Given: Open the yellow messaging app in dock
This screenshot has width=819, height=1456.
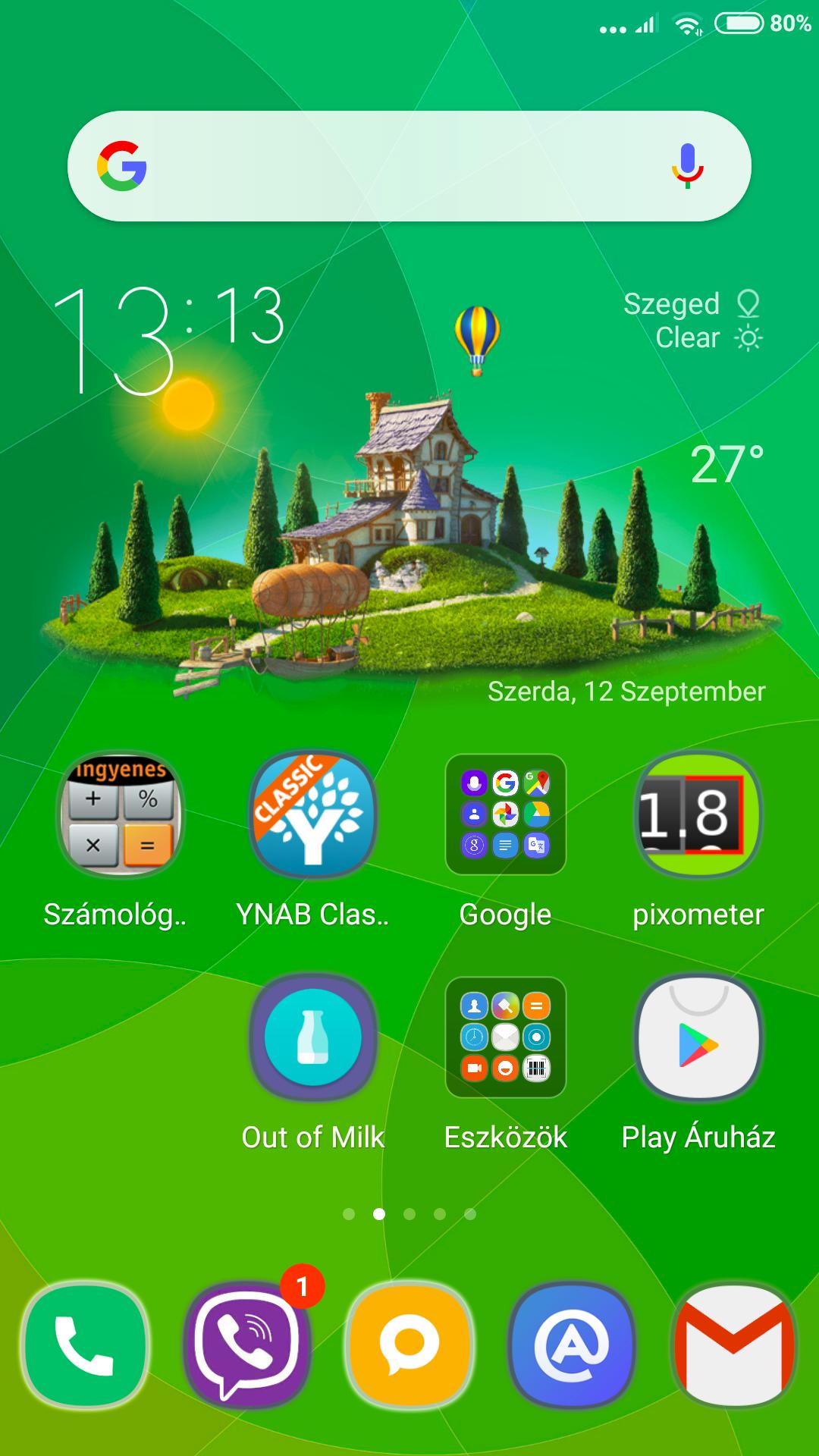Looking at the screenshot, I should click(409, 1345).
